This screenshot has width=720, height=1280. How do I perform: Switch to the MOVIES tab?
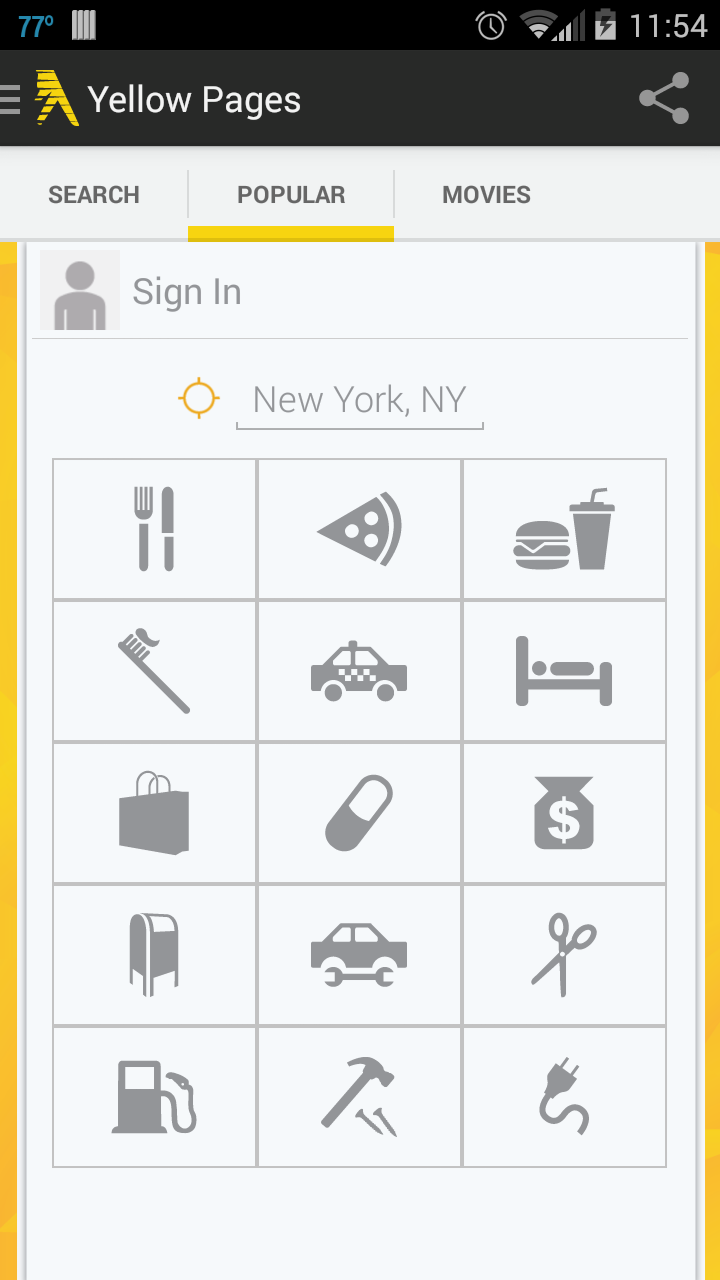[x=486, y=194]
